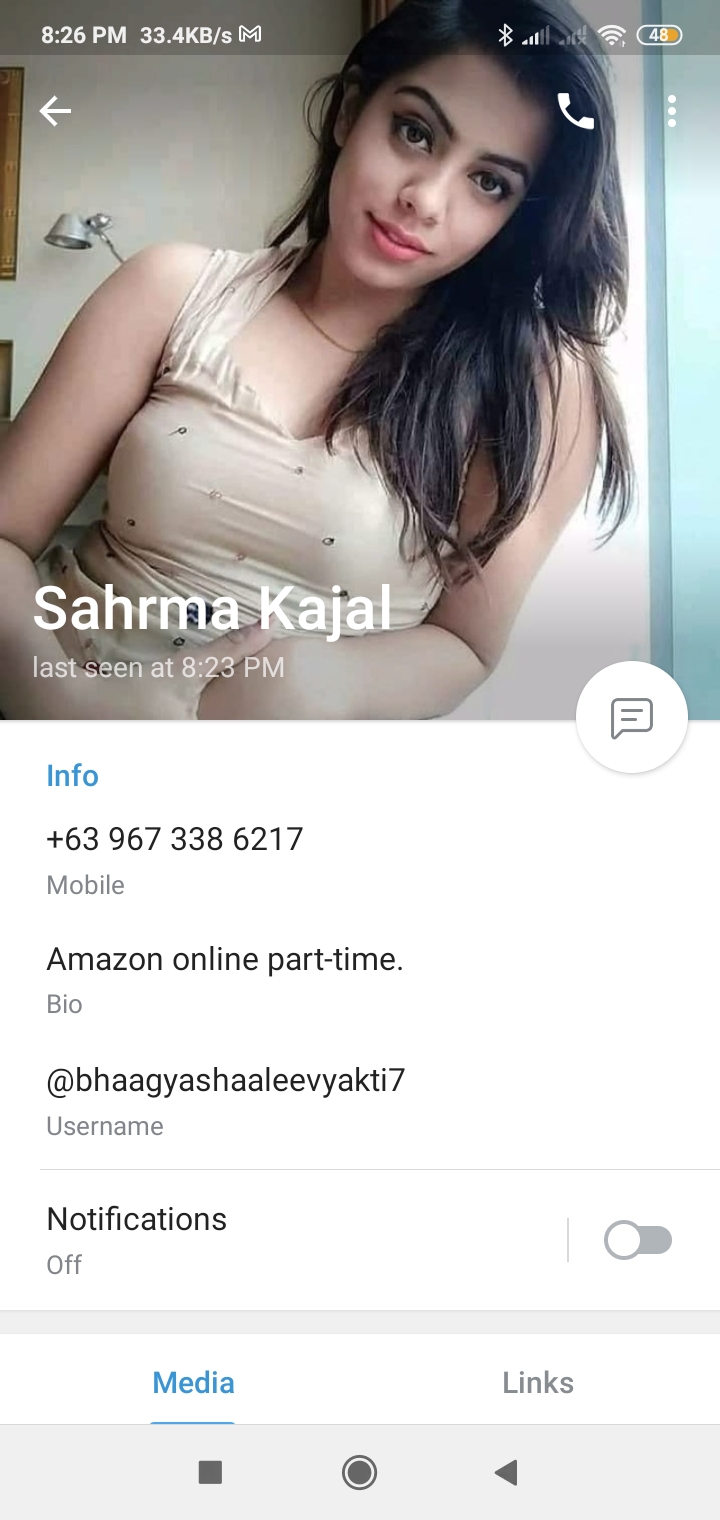Image resolution: width=720 pixels, height=1520 pixels.
Task: Start a voice call with this contact
Action: (x=575, y=111)
